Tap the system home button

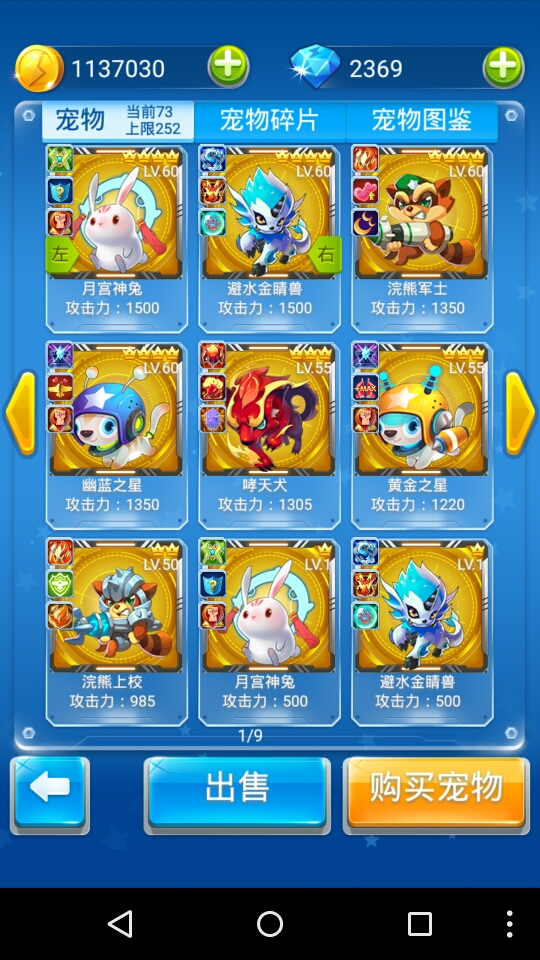click(x=270, y=924)
